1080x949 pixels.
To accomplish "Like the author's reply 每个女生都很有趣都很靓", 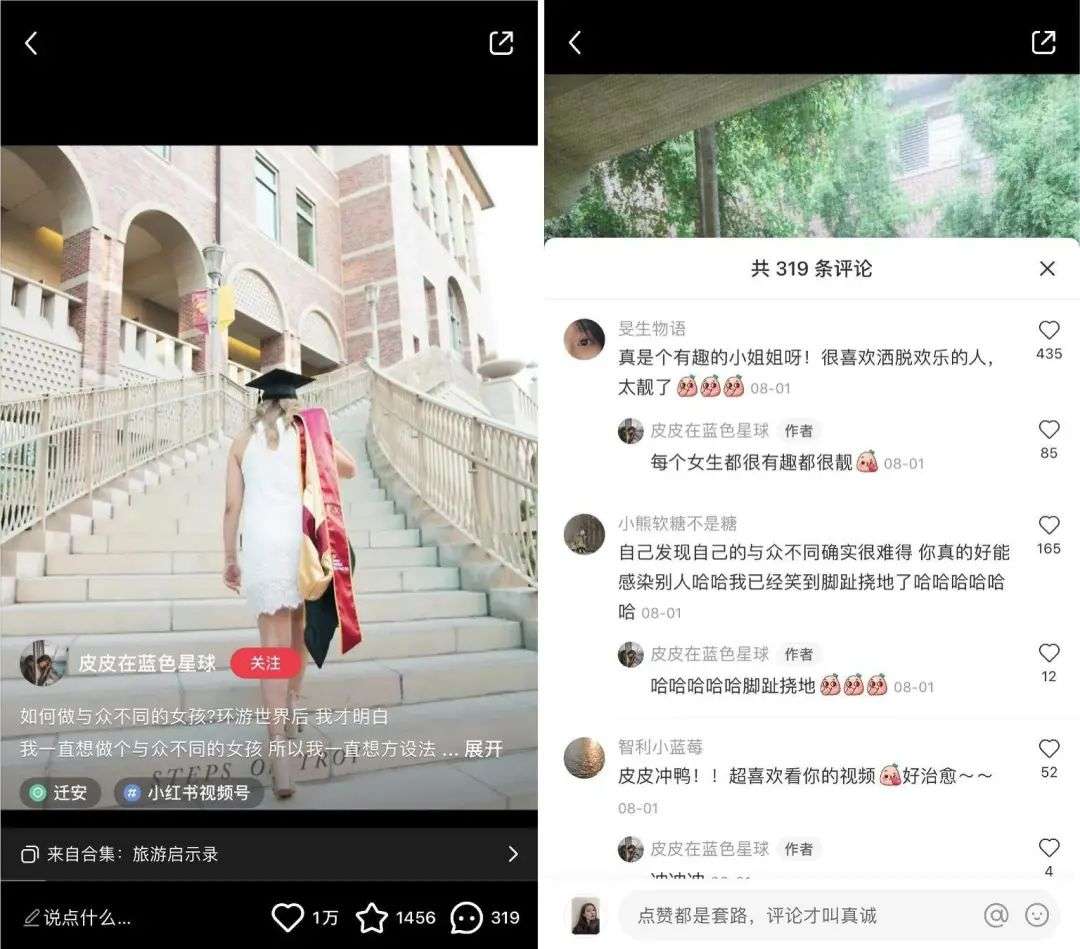I will 1049,430.
